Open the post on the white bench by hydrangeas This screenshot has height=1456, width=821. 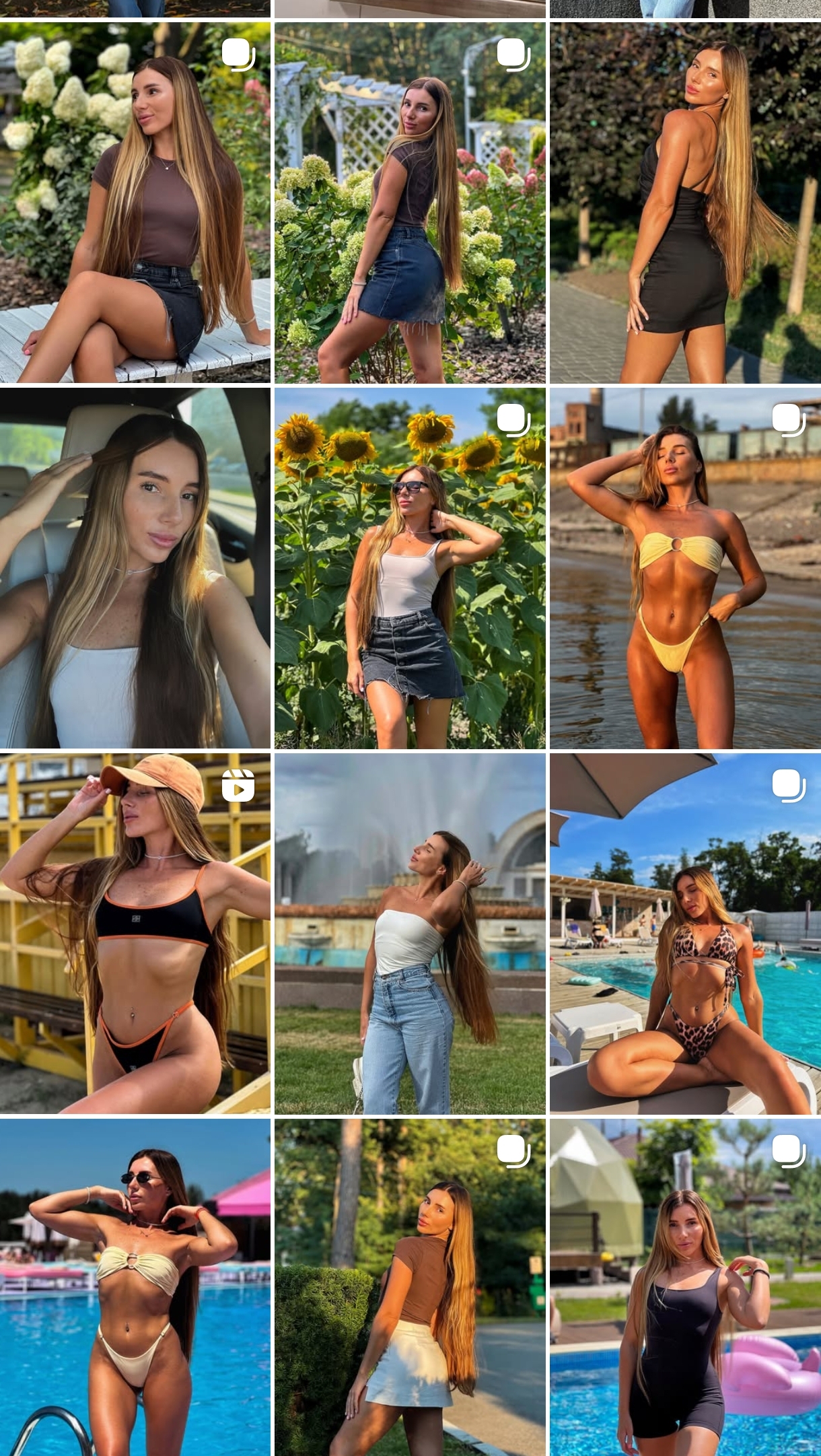135,203
